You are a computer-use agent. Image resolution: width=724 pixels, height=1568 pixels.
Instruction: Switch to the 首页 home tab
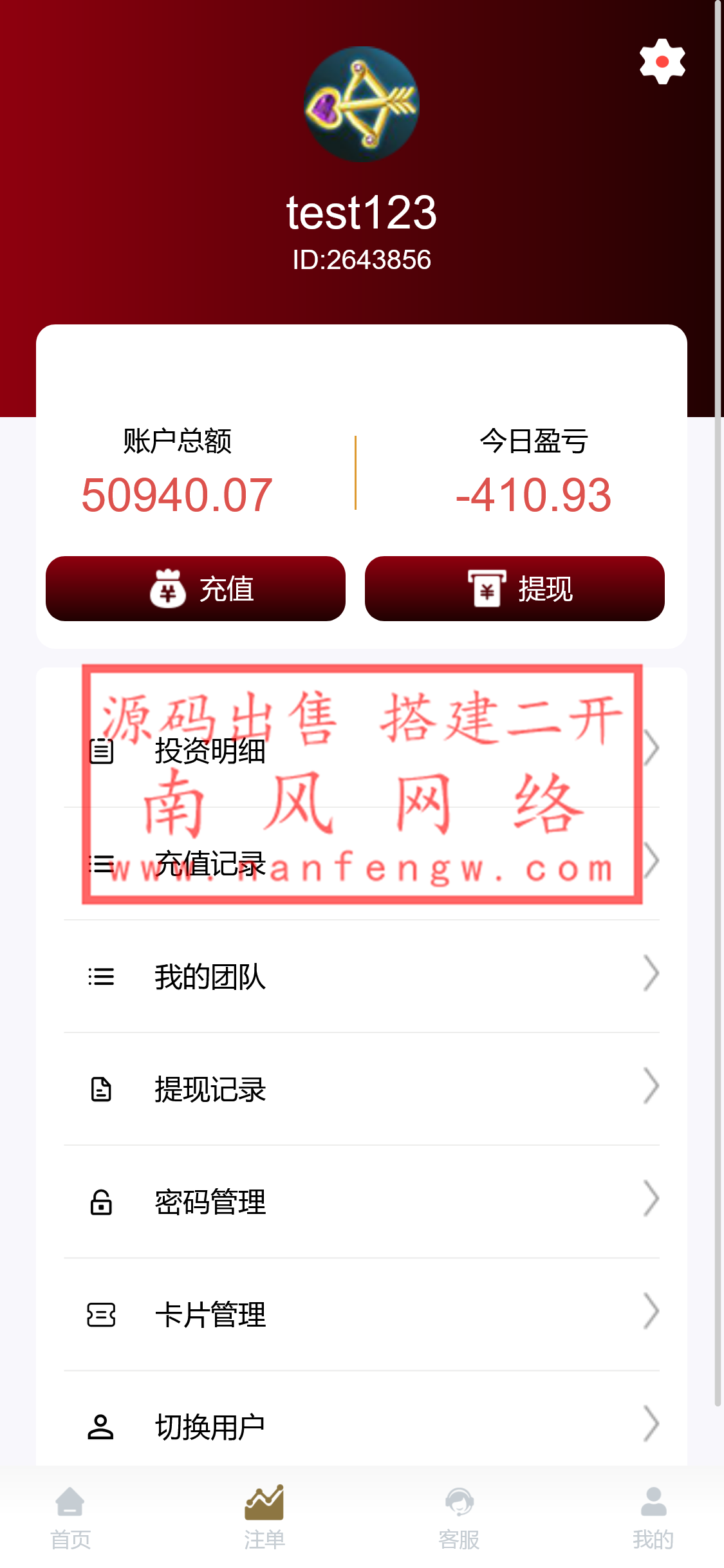click(71, 1517)
